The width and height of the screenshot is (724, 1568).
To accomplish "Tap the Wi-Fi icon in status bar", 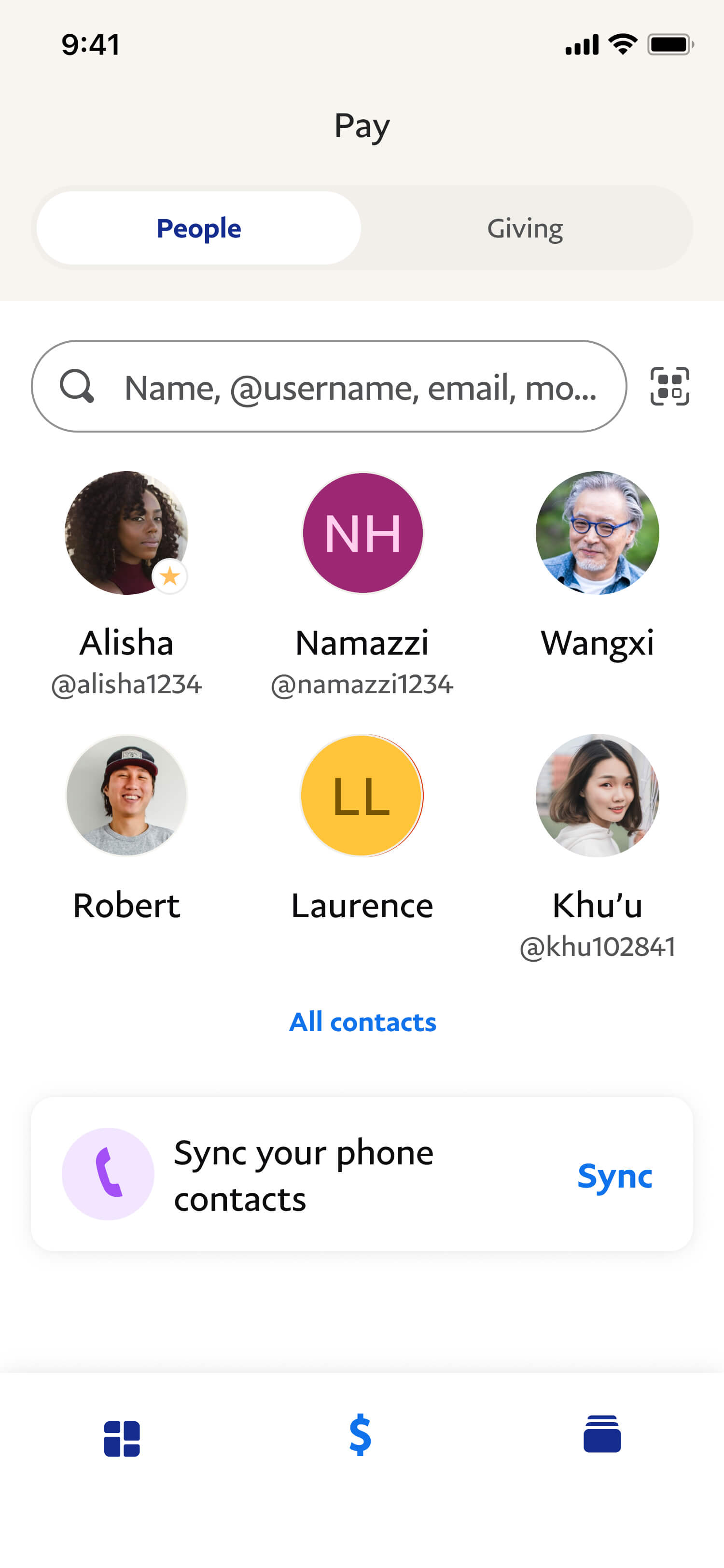I will [621, 43].
